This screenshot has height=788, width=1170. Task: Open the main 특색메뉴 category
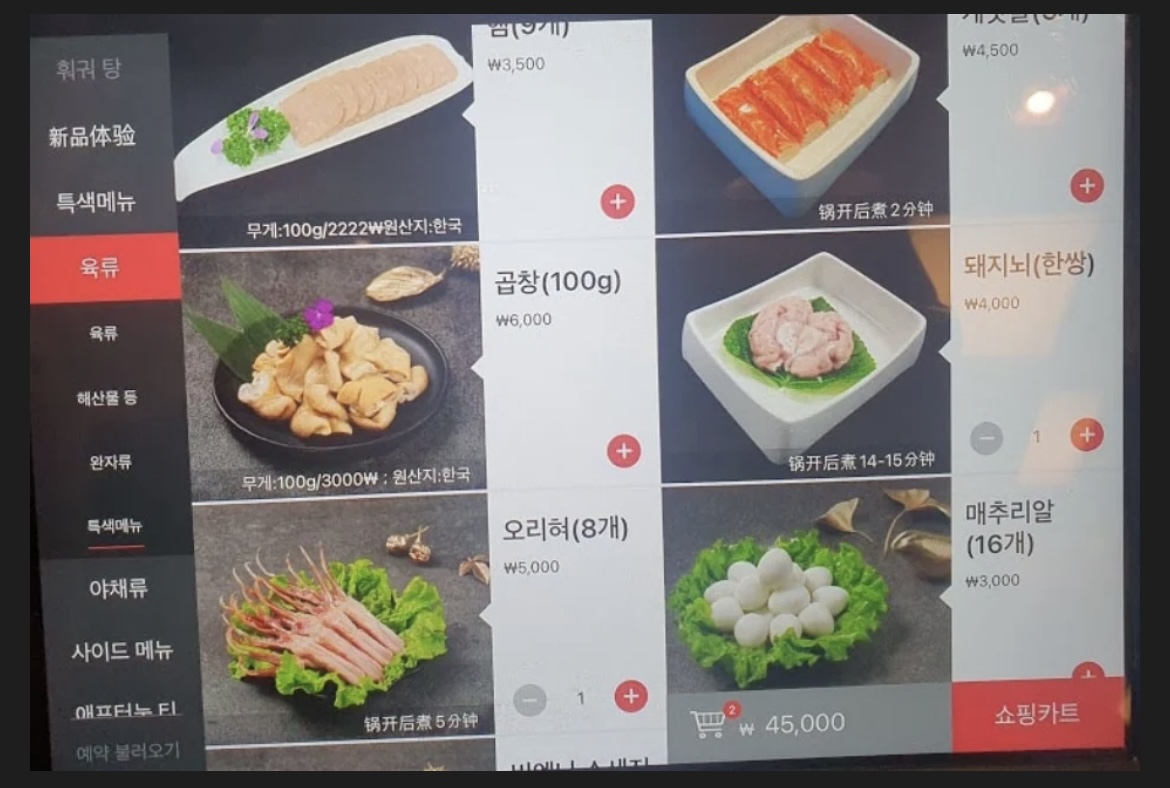point(95,202)
